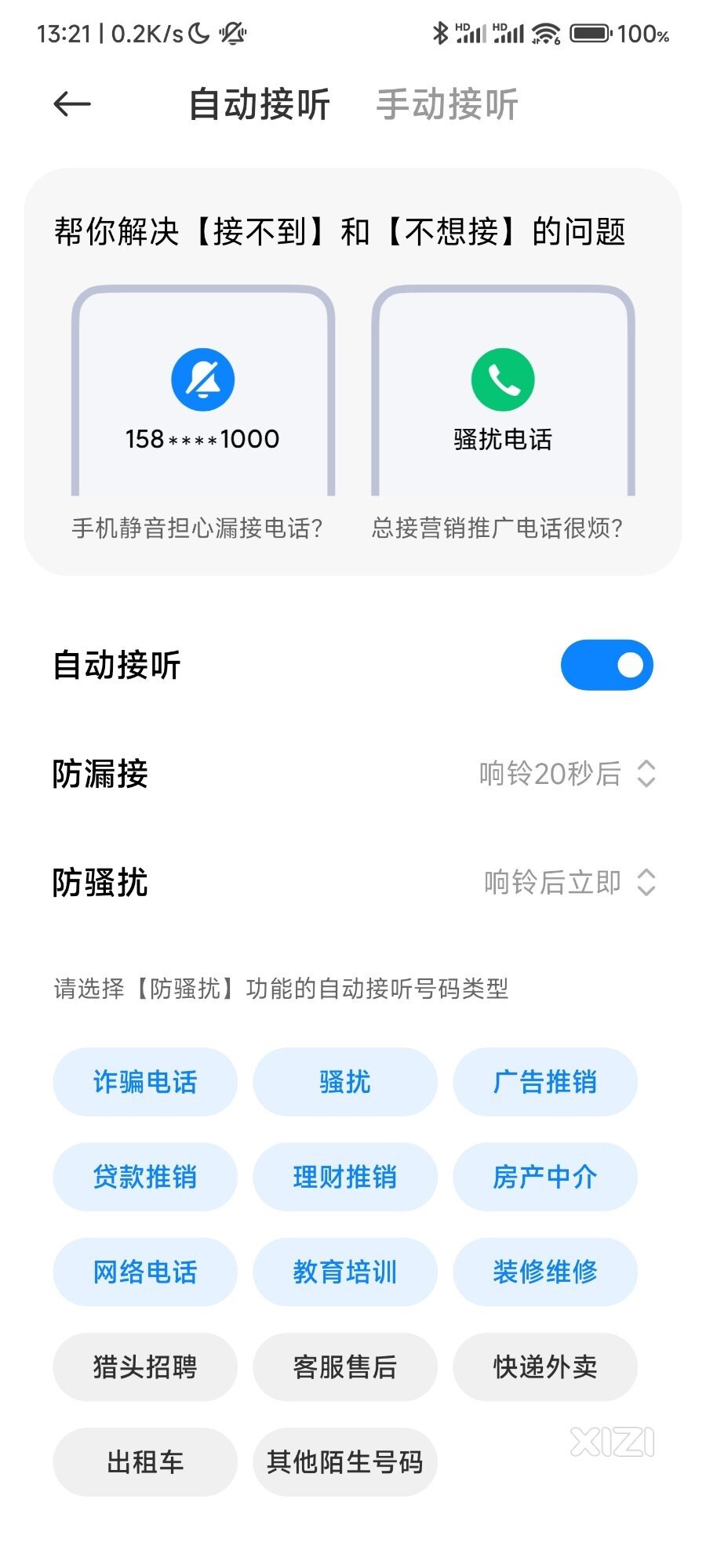Toggle the 网络电话 chip
This screenshot has height=1568, width=706.
pyautogui.click(x=145, y=1272)
